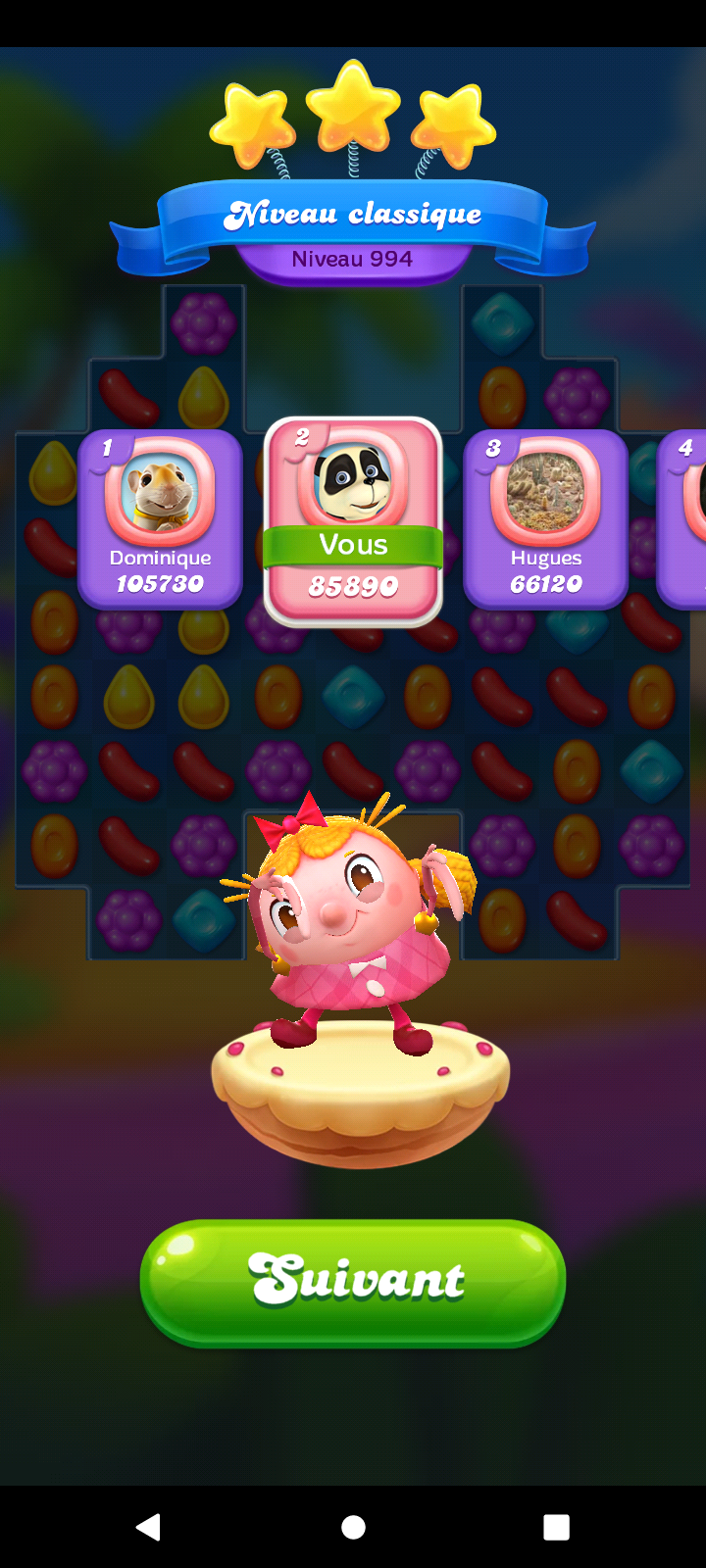Select the Vous score card
This screenshot has width=706, height=1568.
click(353, 521)
